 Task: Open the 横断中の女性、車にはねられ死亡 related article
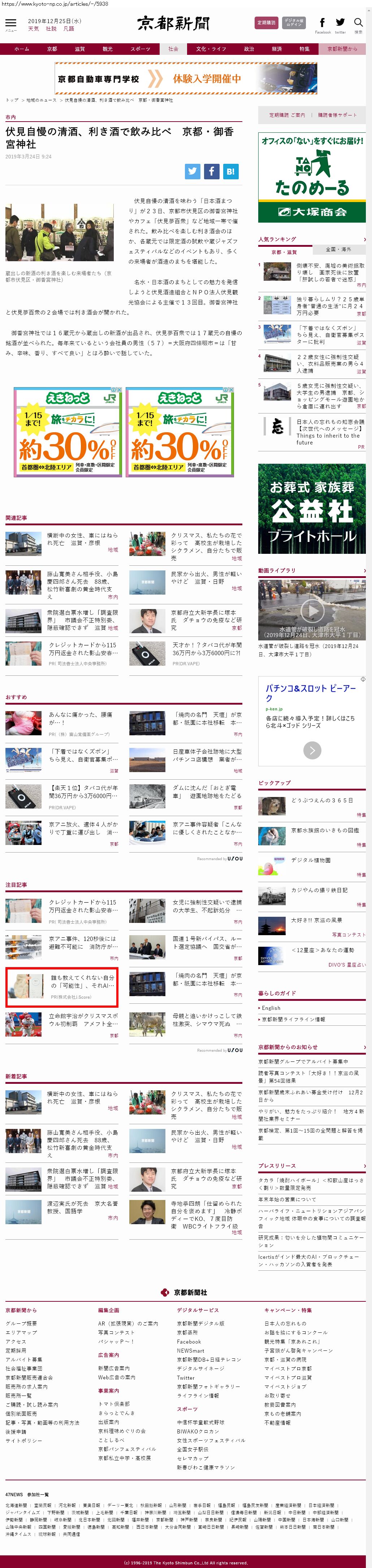(x=83, y=539)
